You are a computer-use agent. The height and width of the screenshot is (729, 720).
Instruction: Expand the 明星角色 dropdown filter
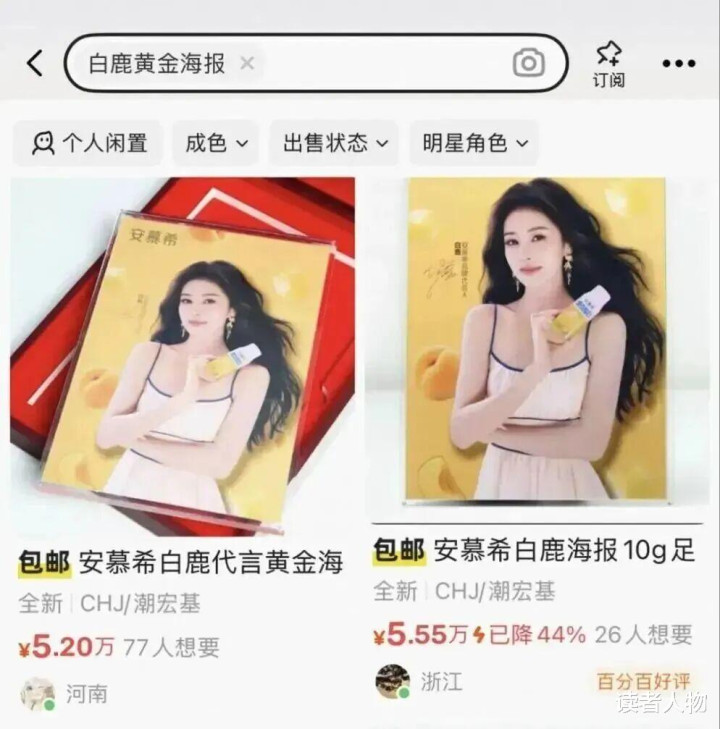pos(474,143)
